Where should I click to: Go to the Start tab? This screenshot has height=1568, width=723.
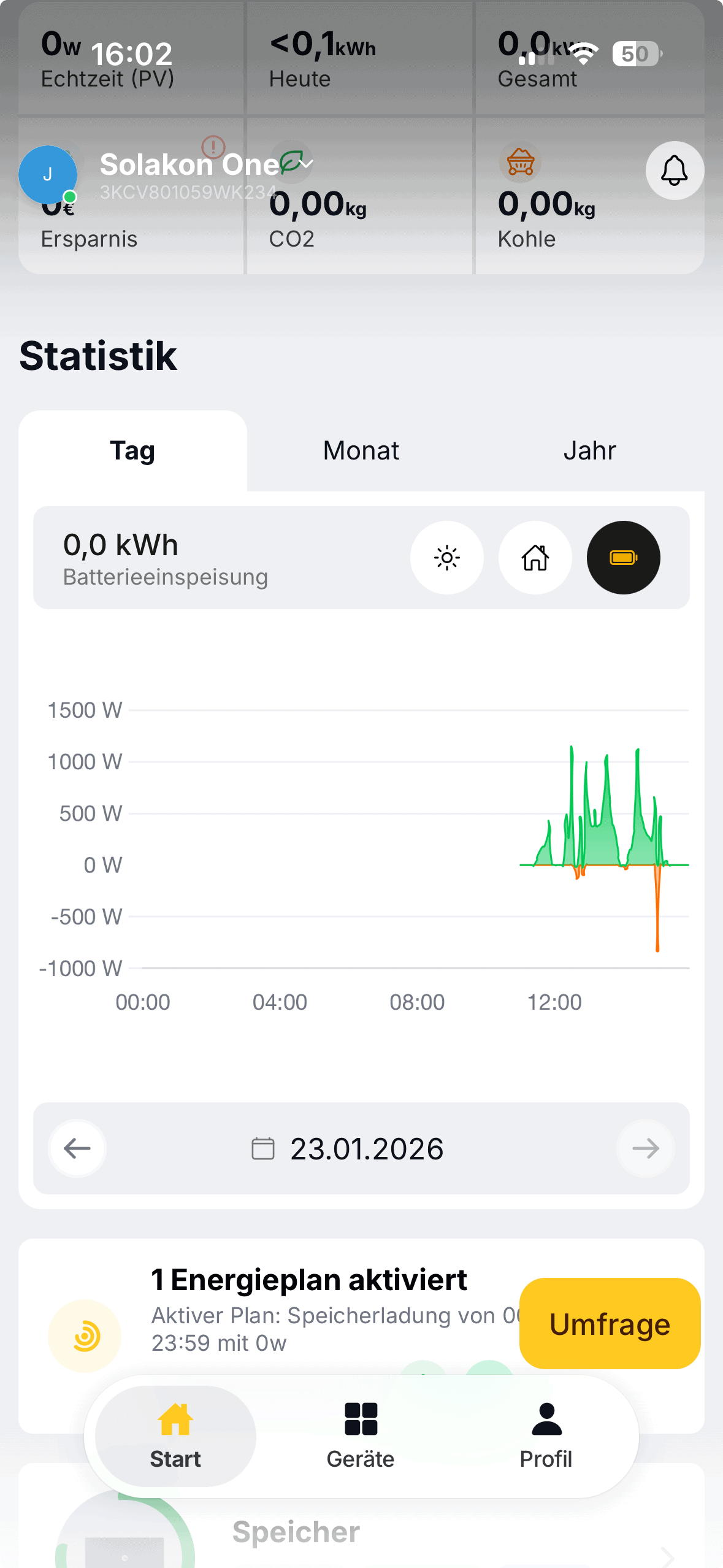point(175,1435)
